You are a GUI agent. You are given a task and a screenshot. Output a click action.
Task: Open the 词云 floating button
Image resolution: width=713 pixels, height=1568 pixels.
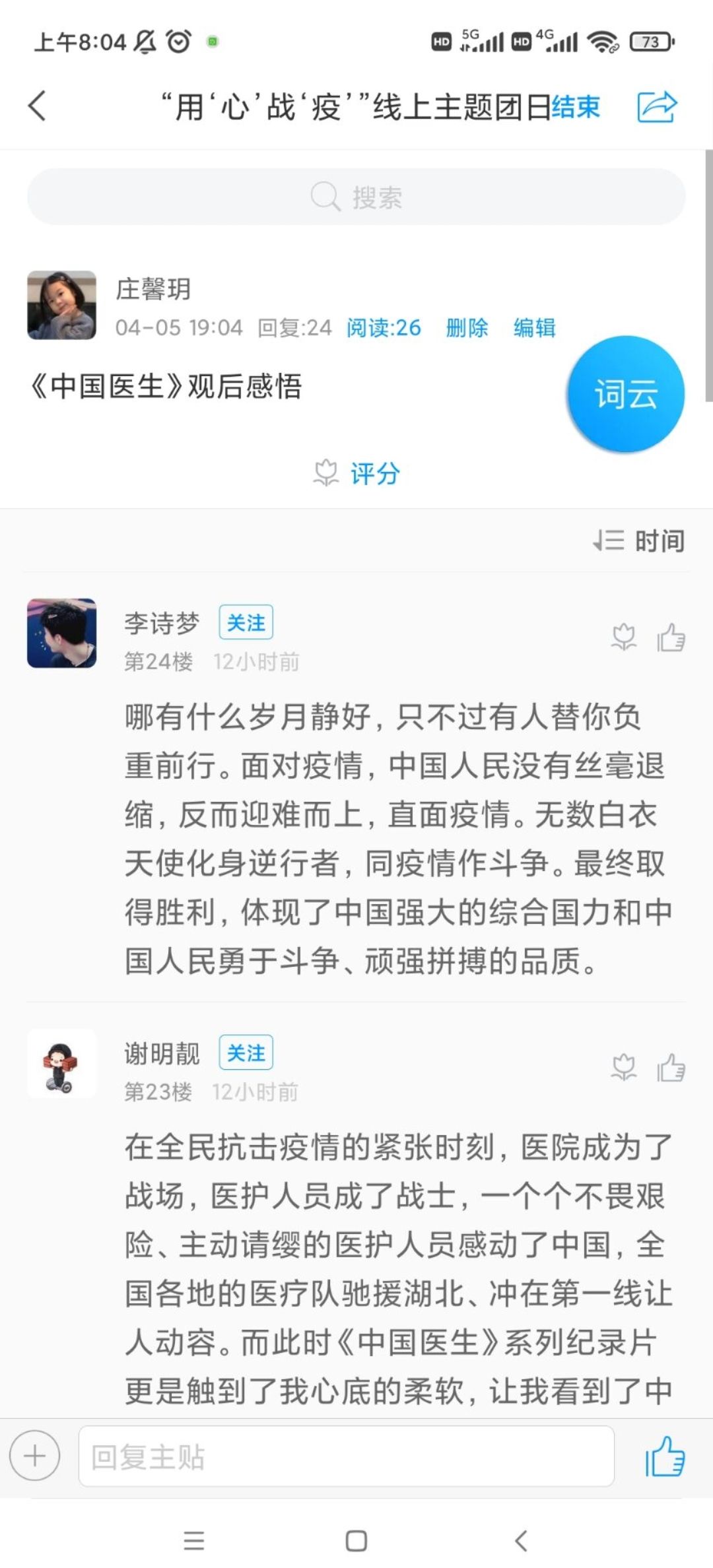(625, 394)
